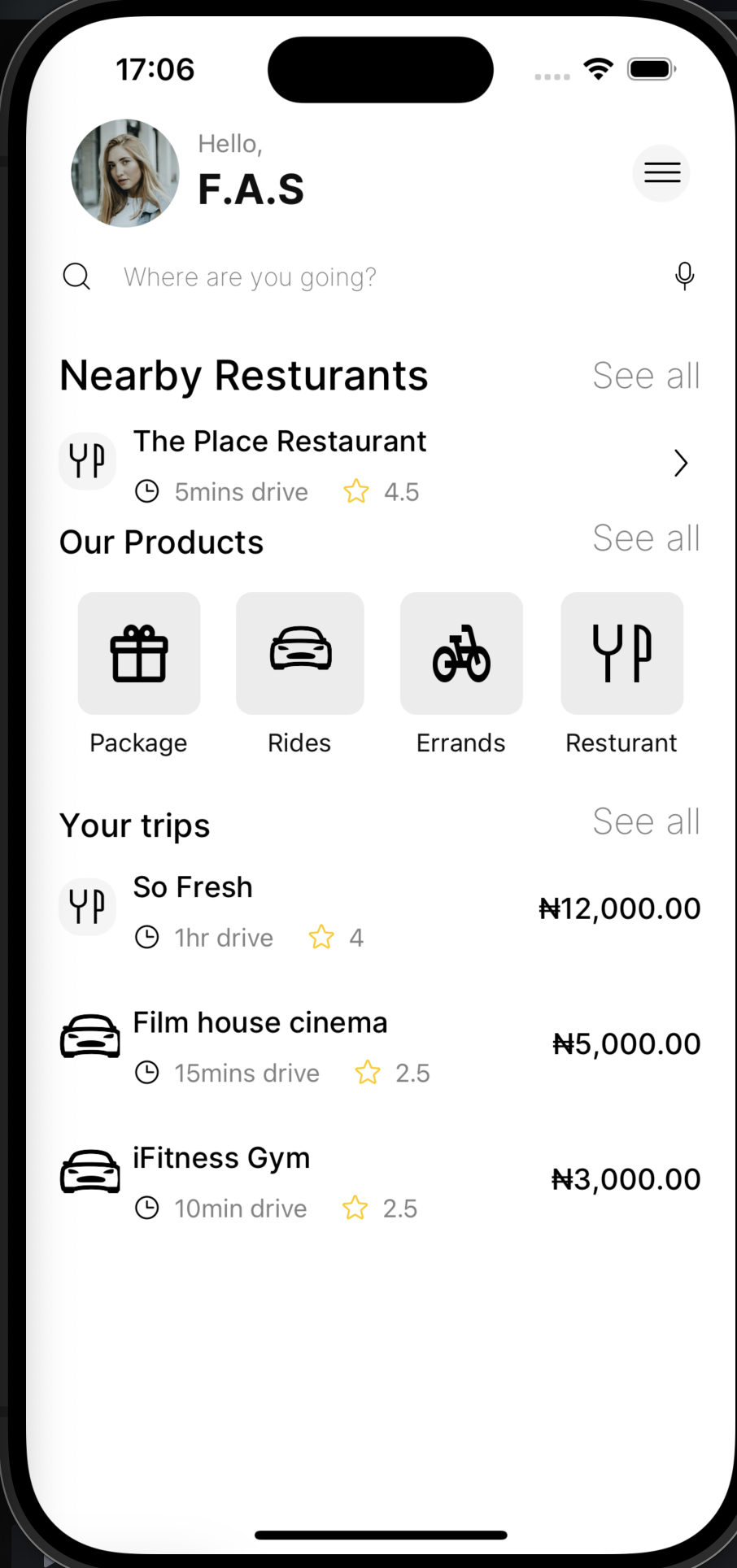Open the profile photo avatar

125,173
